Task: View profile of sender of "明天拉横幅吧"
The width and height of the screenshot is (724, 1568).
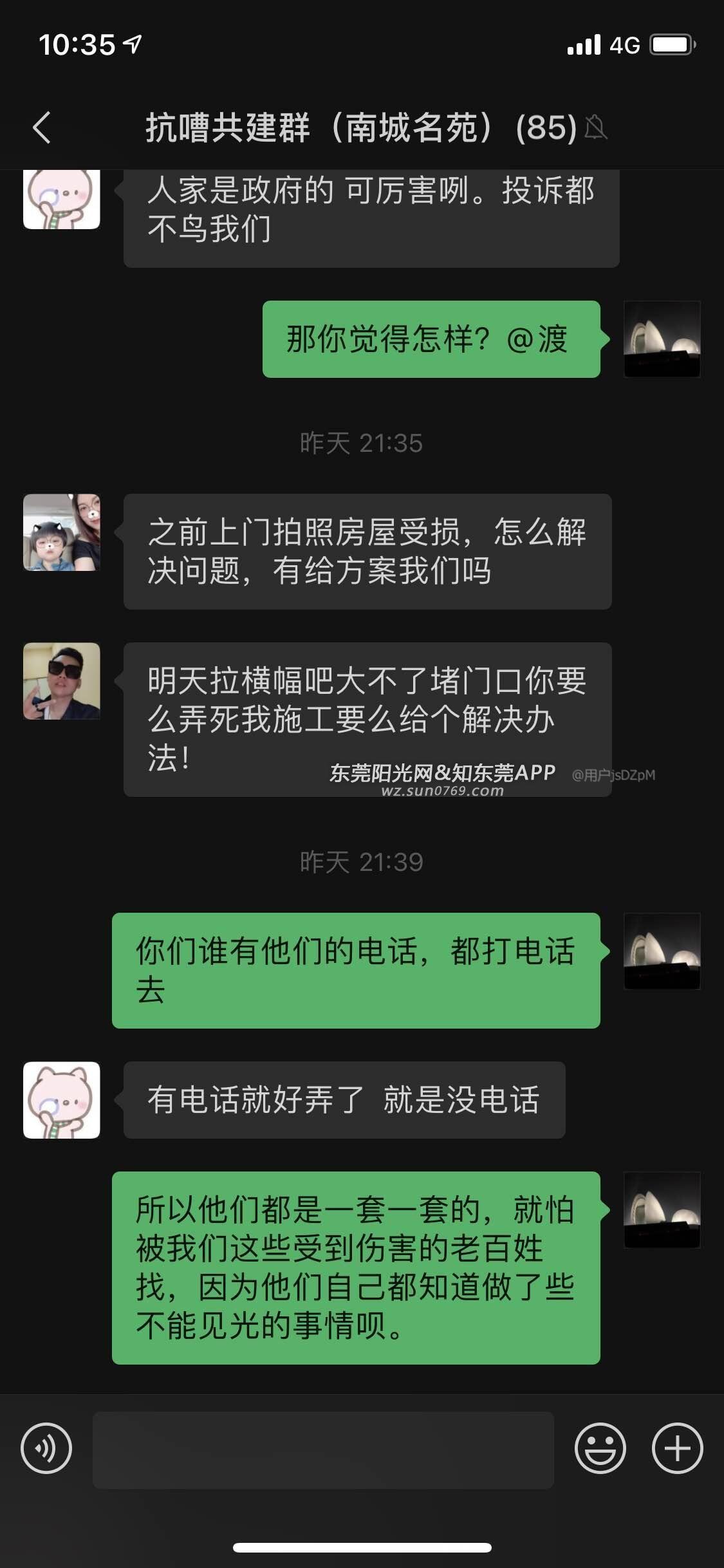Action: coord(62,681)
